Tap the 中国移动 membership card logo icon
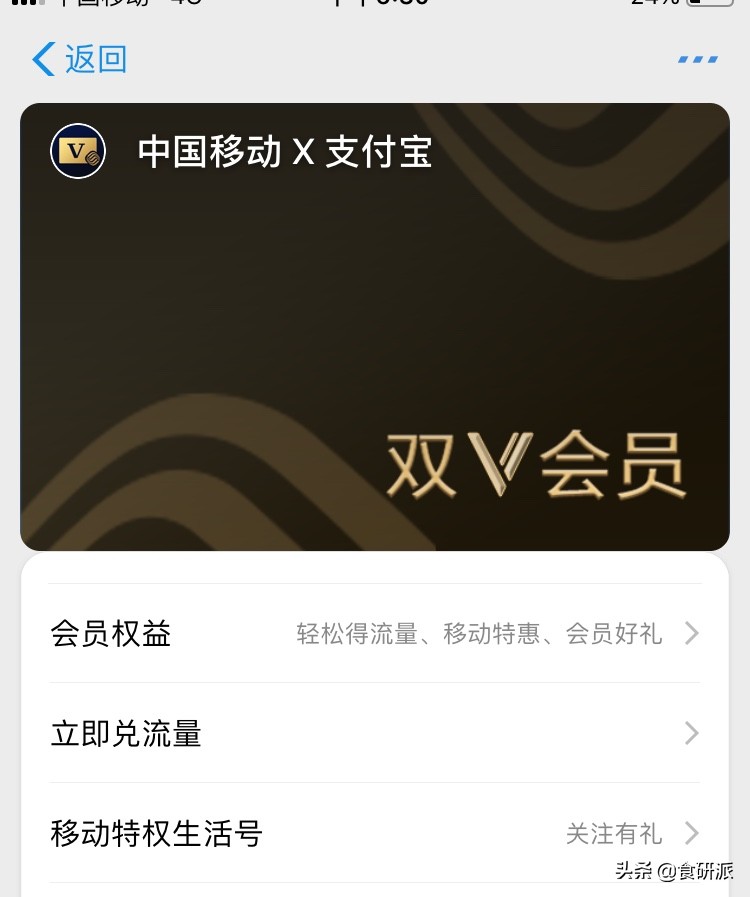The image size is (750, 897). click(77, 152)
